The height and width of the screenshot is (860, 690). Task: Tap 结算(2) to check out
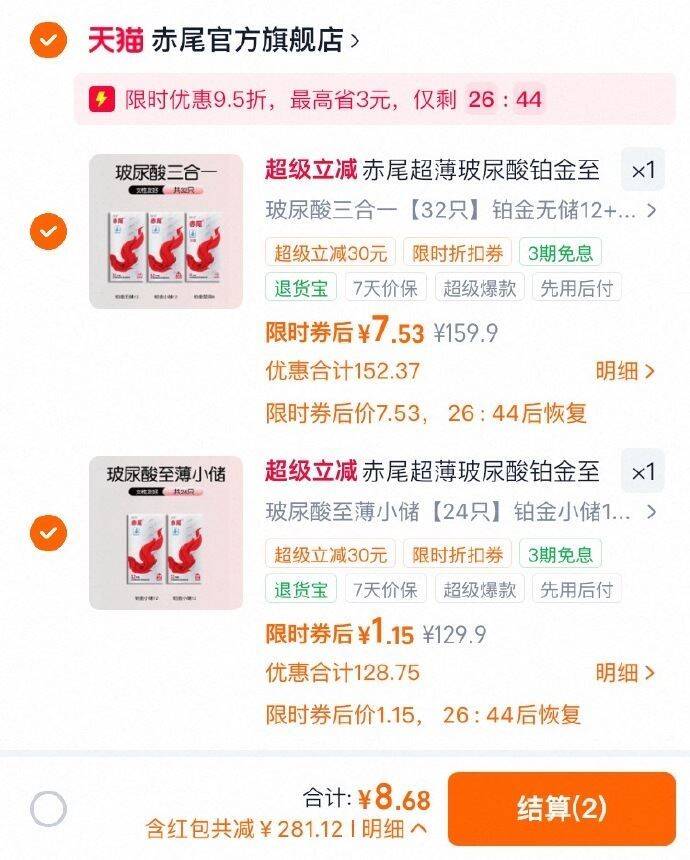pyautogui.click(x=562, y=808)
